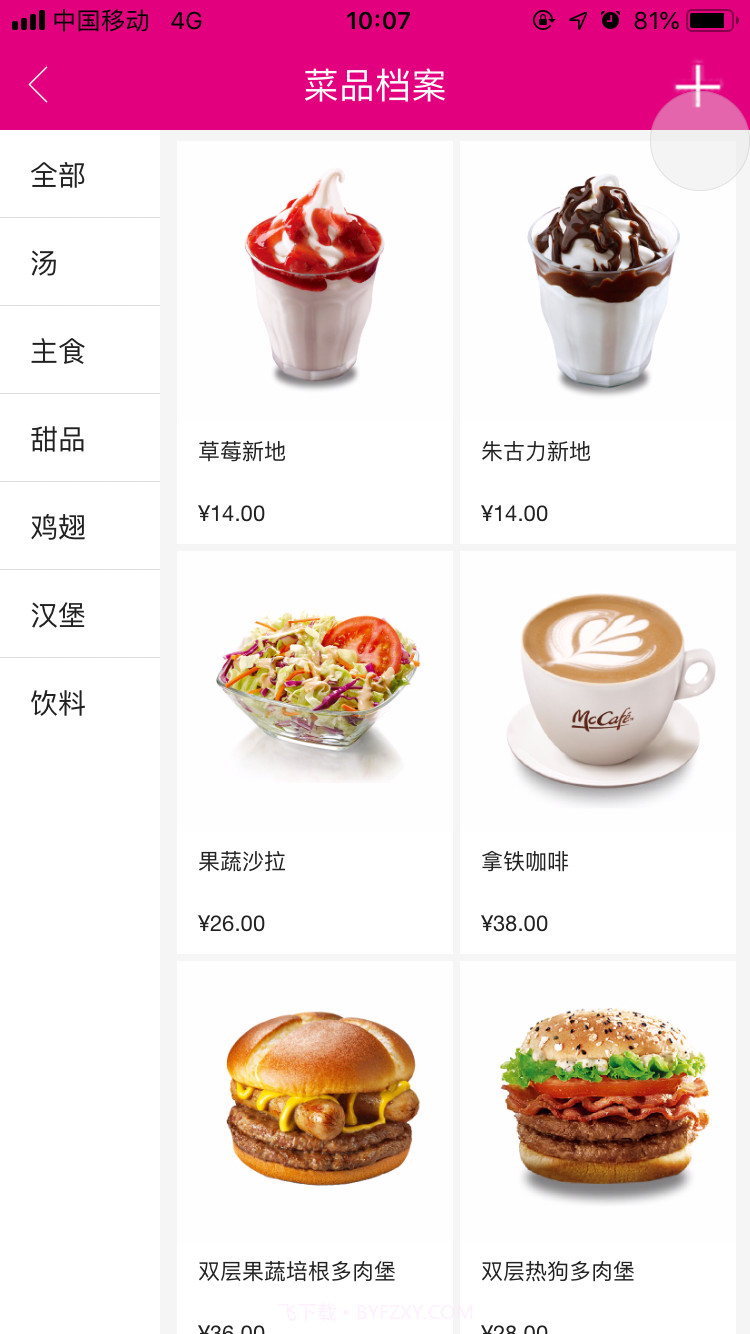Open the 草莓新地 dish image
This screenshot has height=1334, width=750.
click(314, 280)
